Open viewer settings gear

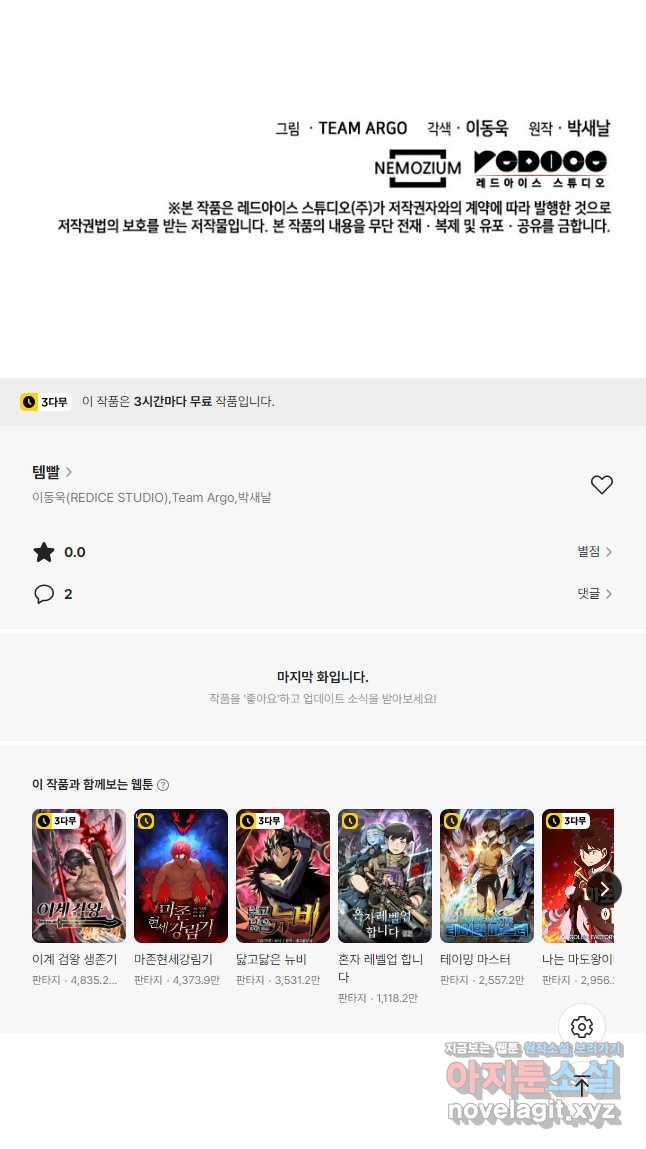582,1027
